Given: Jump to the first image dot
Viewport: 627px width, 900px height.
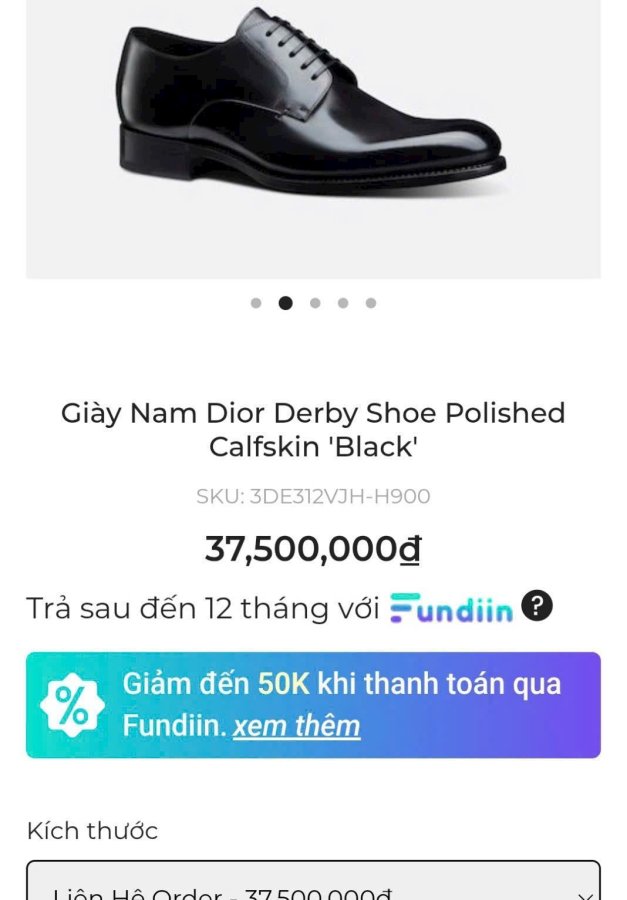Looking at the screenshot, I should [x=256, y=303].
